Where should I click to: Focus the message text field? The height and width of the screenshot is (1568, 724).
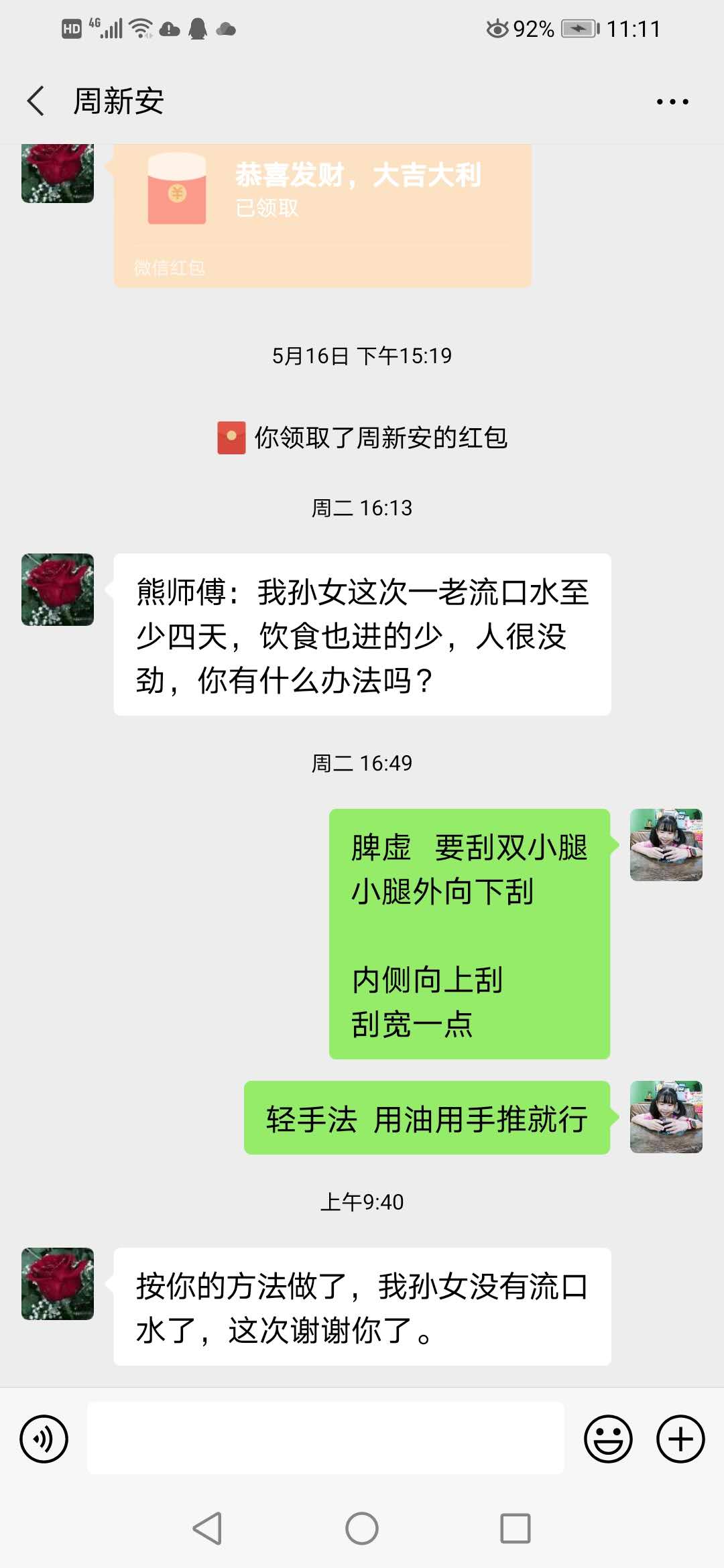click(x=325, y=1438)
